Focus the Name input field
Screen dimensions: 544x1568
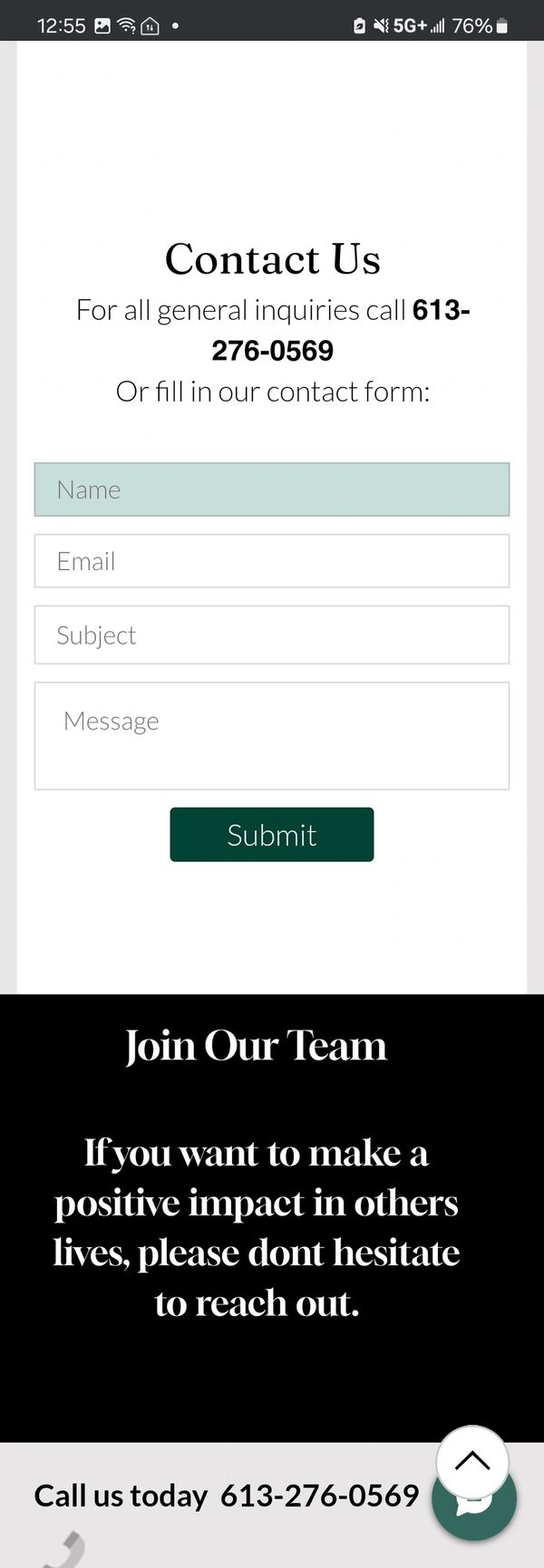[272, 489]
